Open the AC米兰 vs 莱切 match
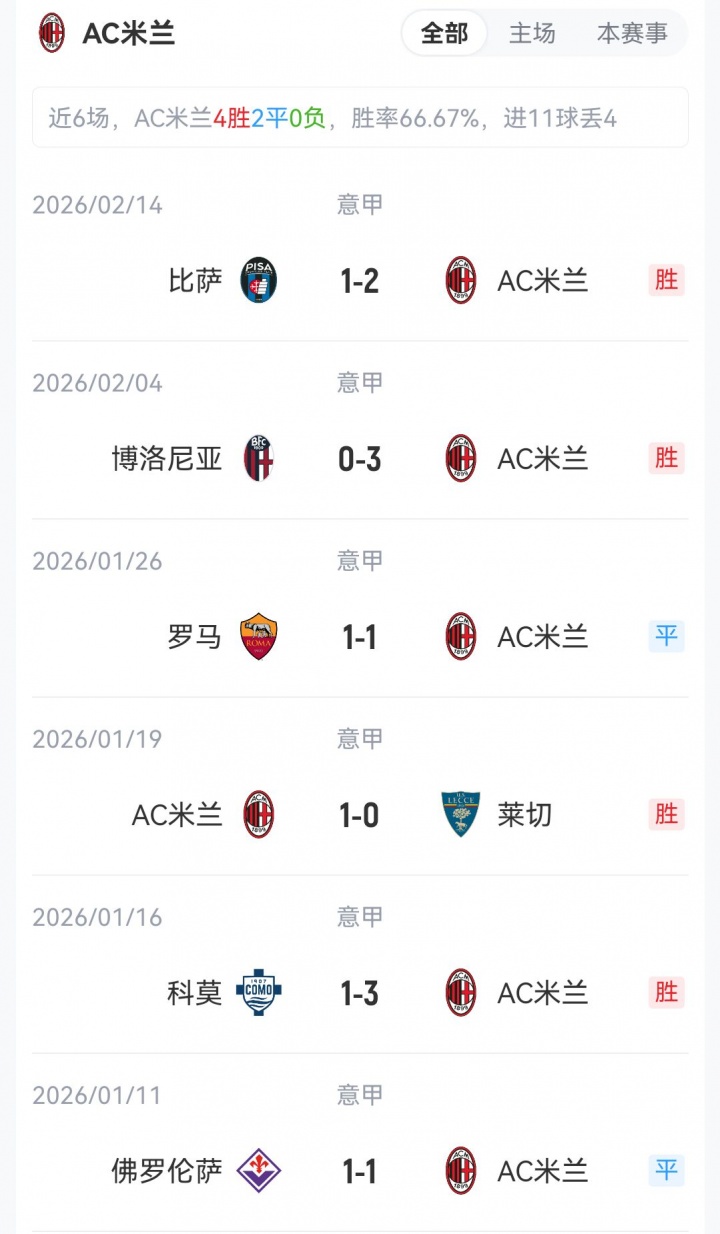The height and width of the screenshot is (1234, 720). (360, 815)
